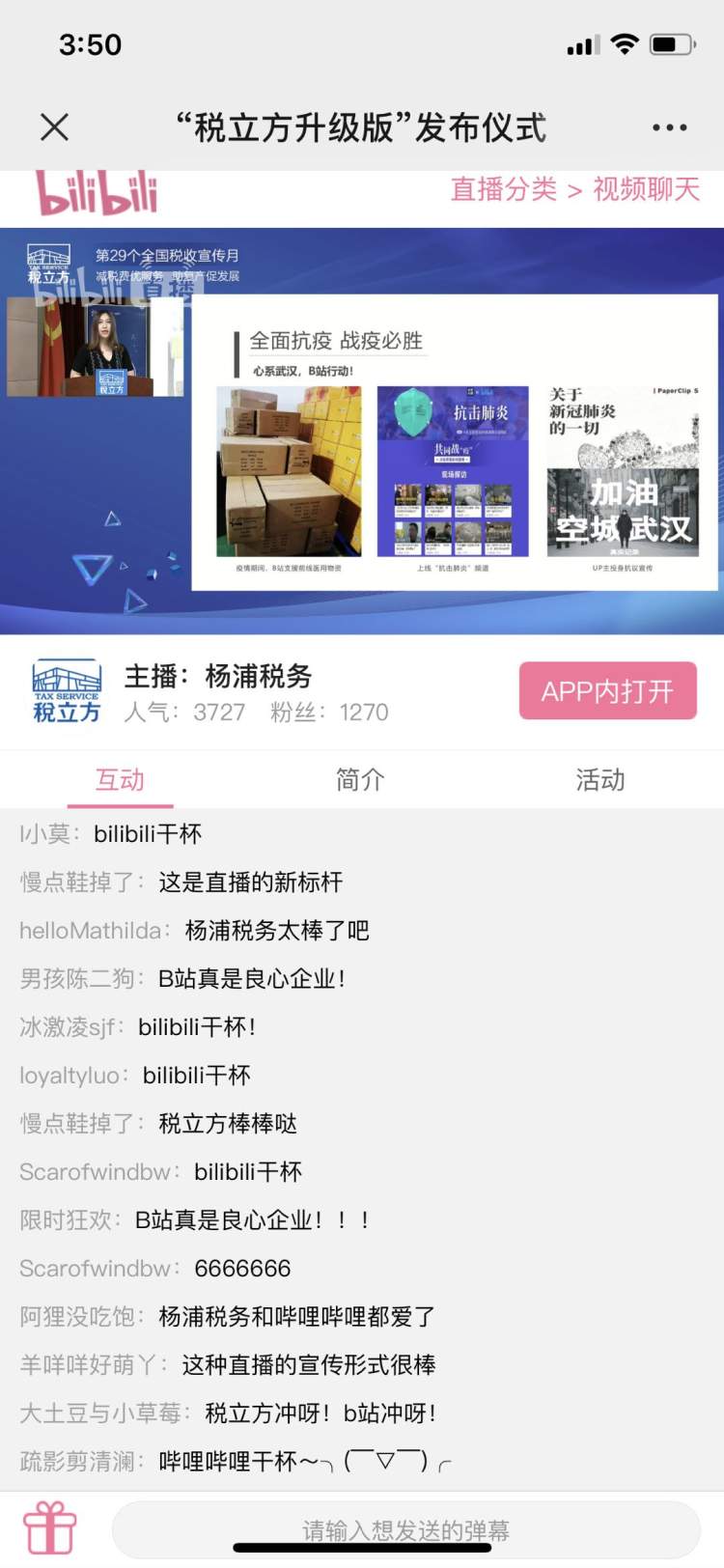Open the three-dot more options menu
Image resolution: width=724 pixels, height=1568 pixels.
tap(669, 126)
